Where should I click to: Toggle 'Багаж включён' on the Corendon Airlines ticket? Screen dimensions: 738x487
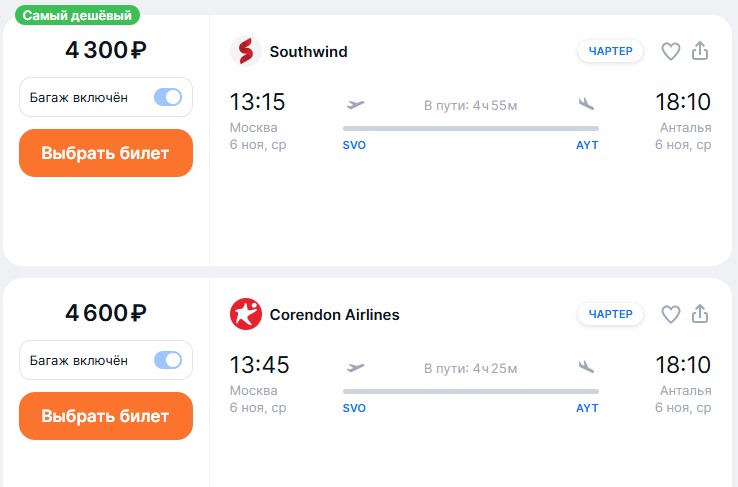[x=168, y=360]
